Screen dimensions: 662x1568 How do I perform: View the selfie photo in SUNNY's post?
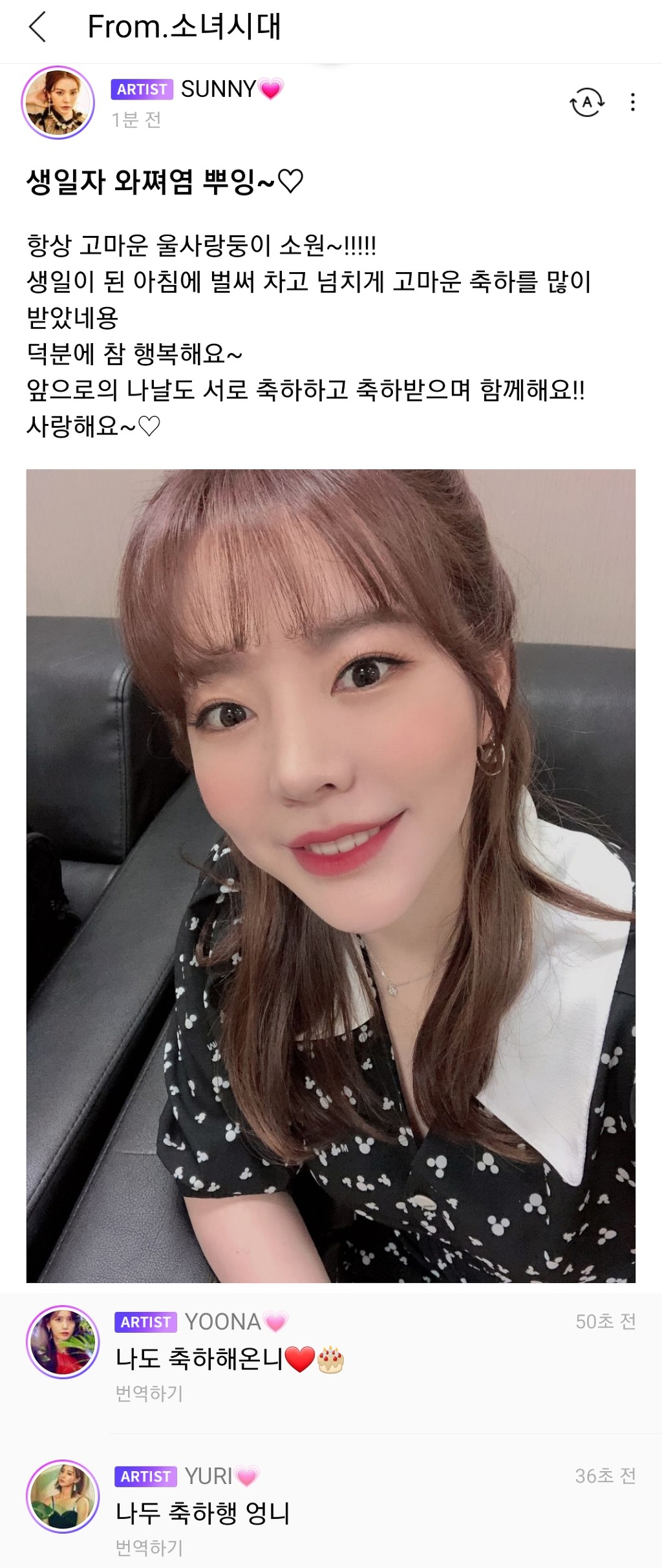[x=331, y=875]
